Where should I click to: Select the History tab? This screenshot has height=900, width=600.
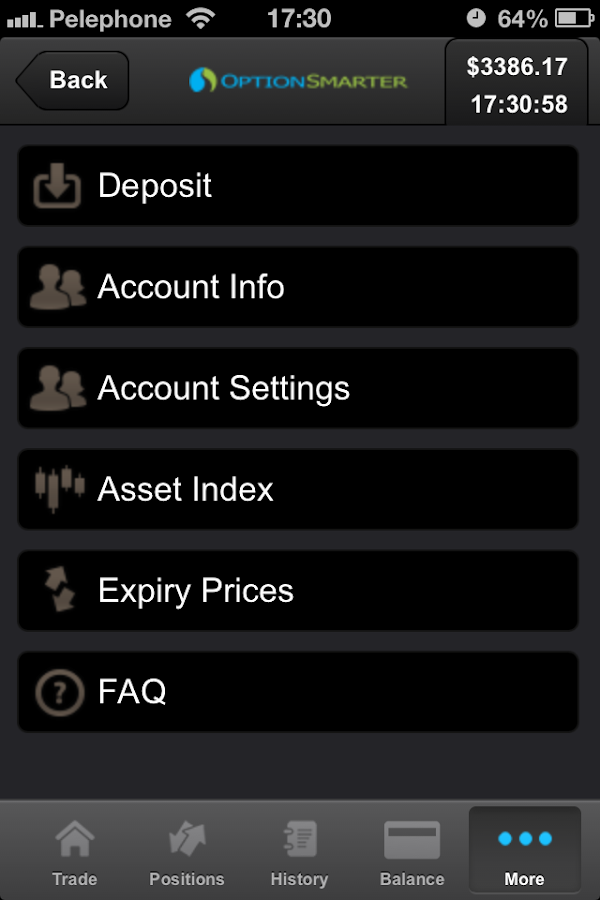tap(299, 852)
